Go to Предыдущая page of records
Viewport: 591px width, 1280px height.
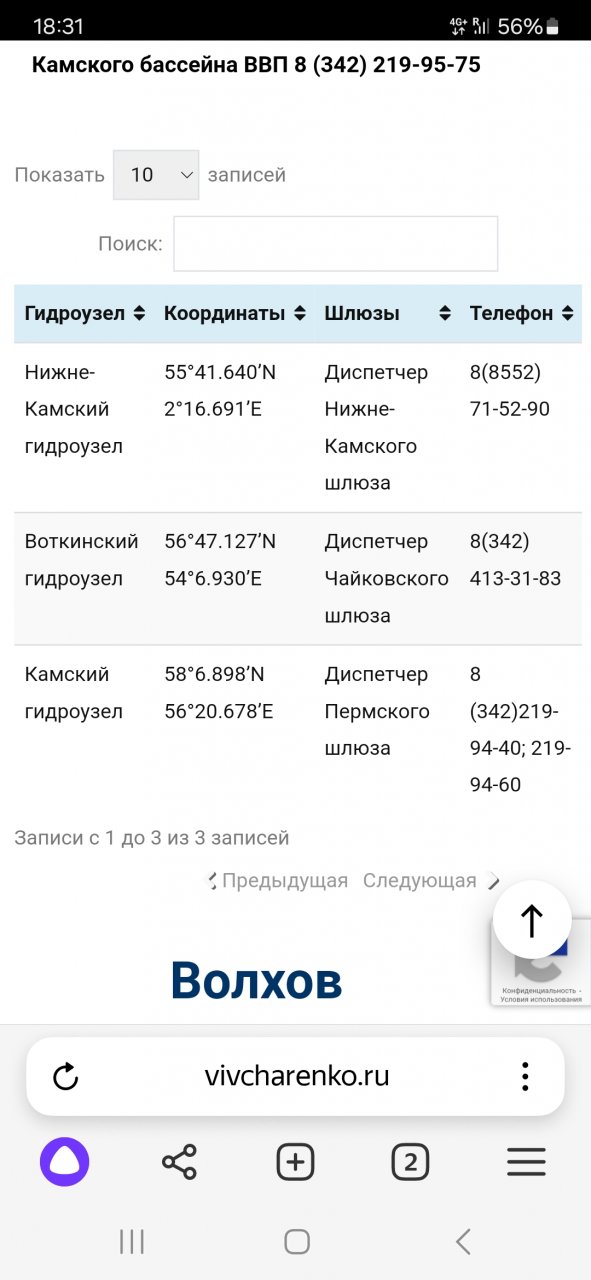click(x=278, y=881)
